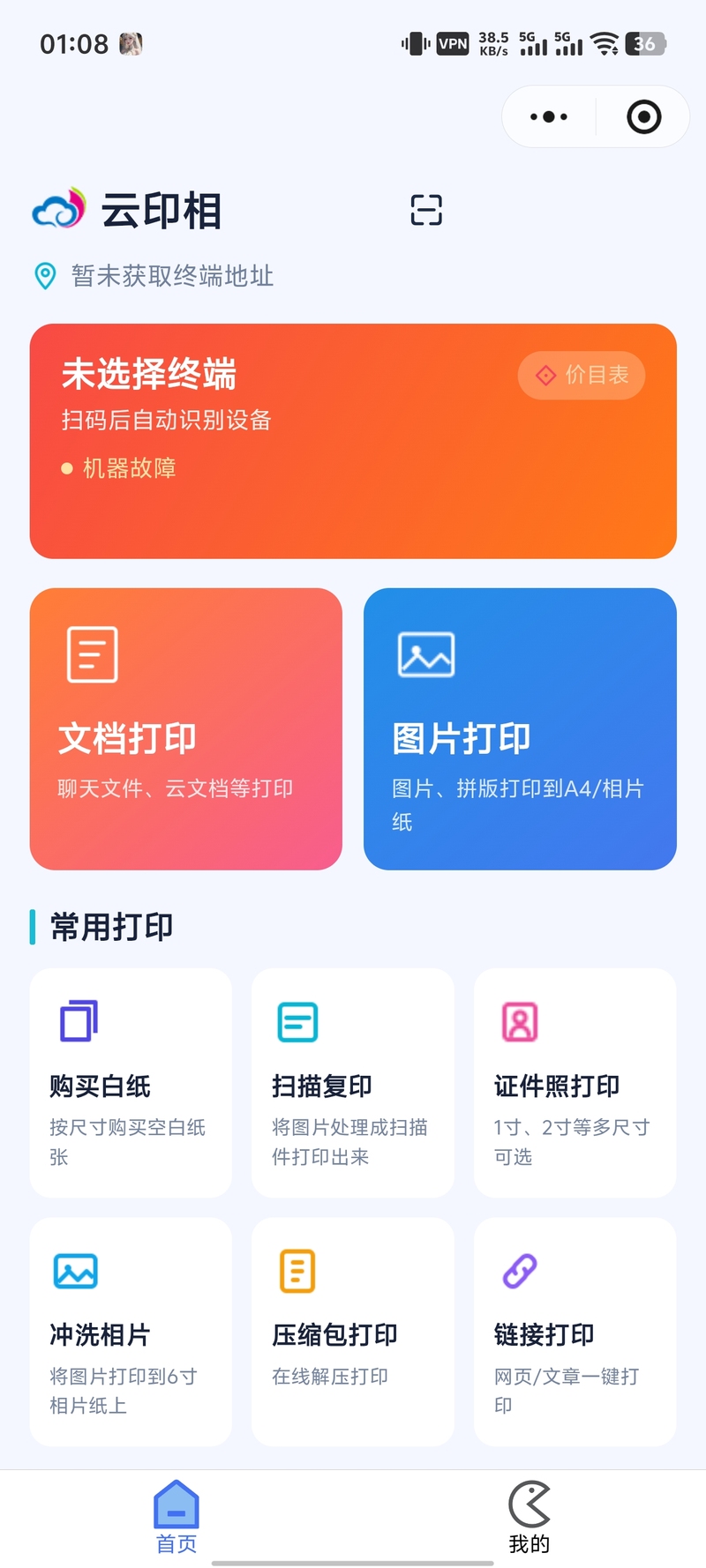The image size is (706, 1568).
Task: Open 扫描复印 scan and copy
Action: (353, 1082)
